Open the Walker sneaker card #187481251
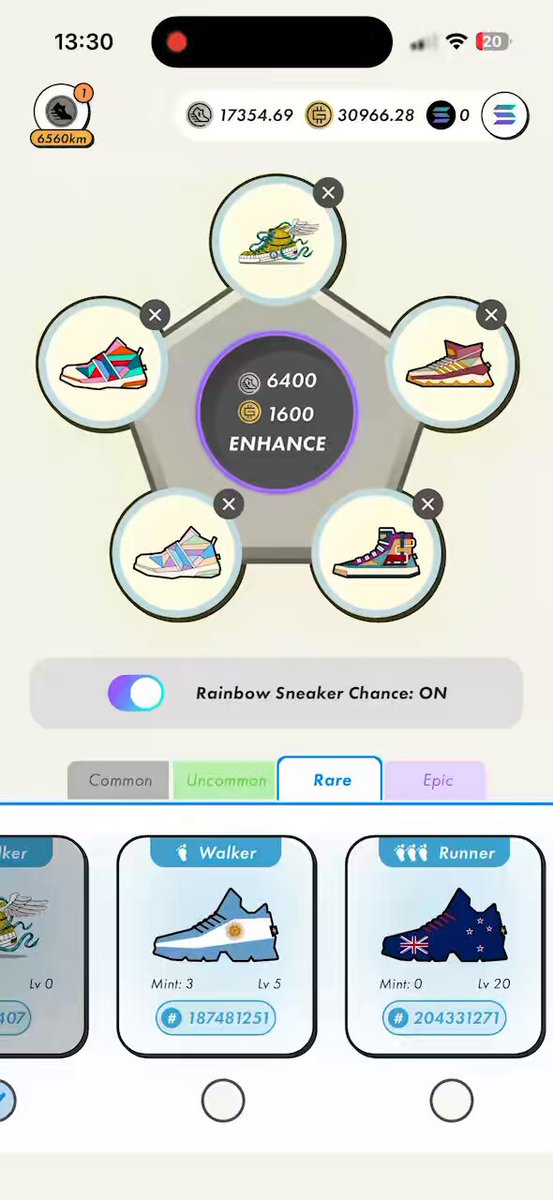This screenshot has width=553, height=1200. [x=217, y=946]
